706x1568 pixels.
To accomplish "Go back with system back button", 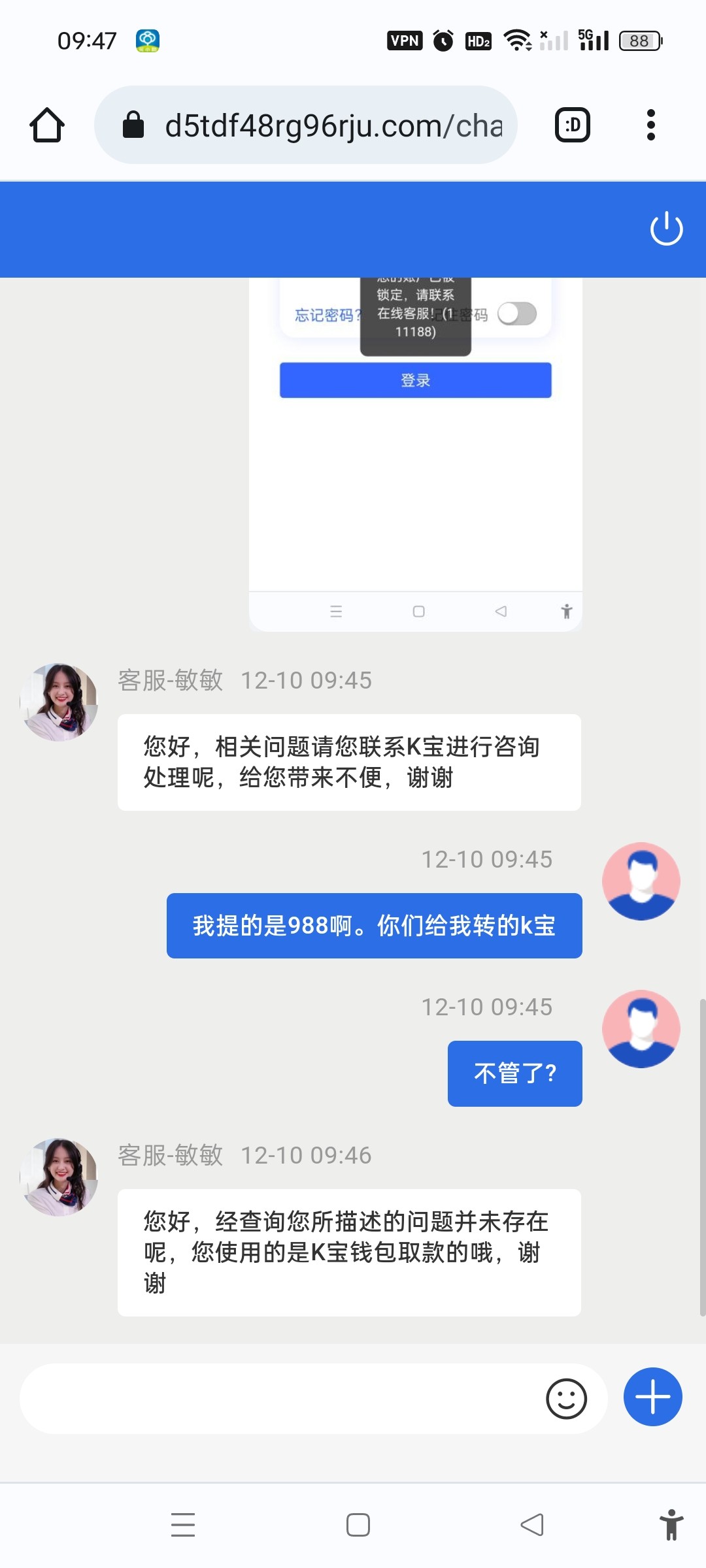I will [x=532, y=1525].
